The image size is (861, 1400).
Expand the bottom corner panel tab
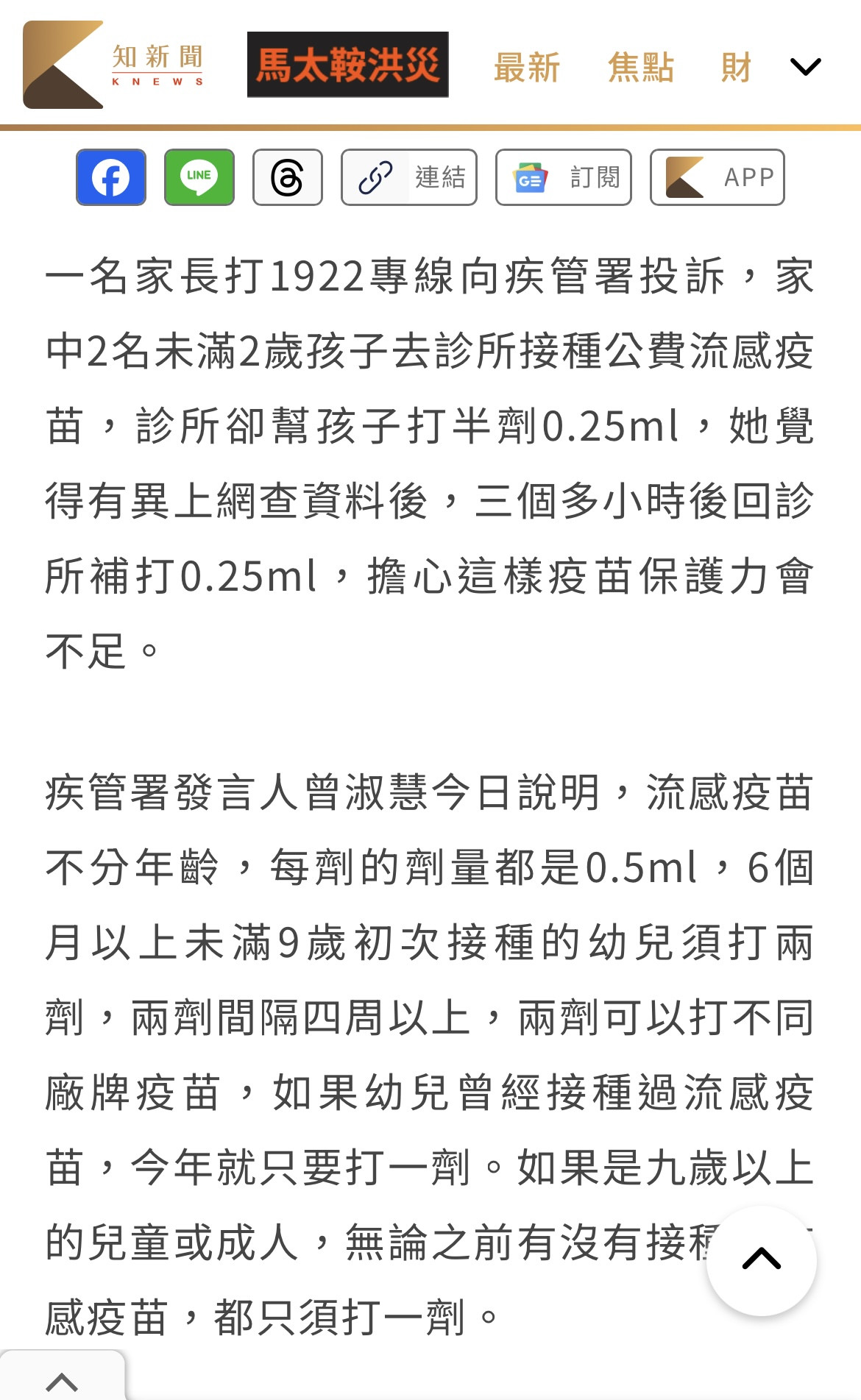tap(62, 1381)
